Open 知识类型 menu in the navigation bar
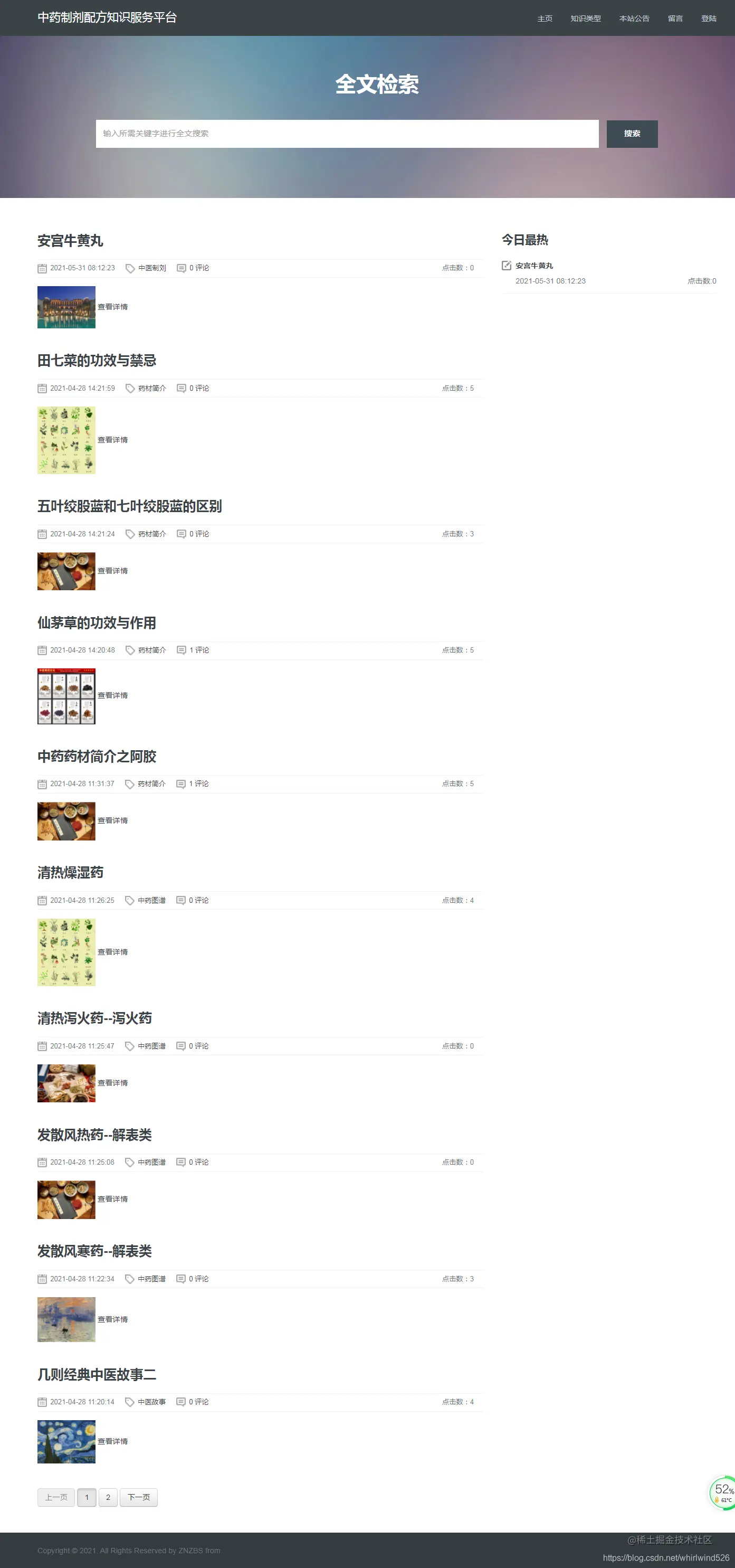 coord(585,18)
